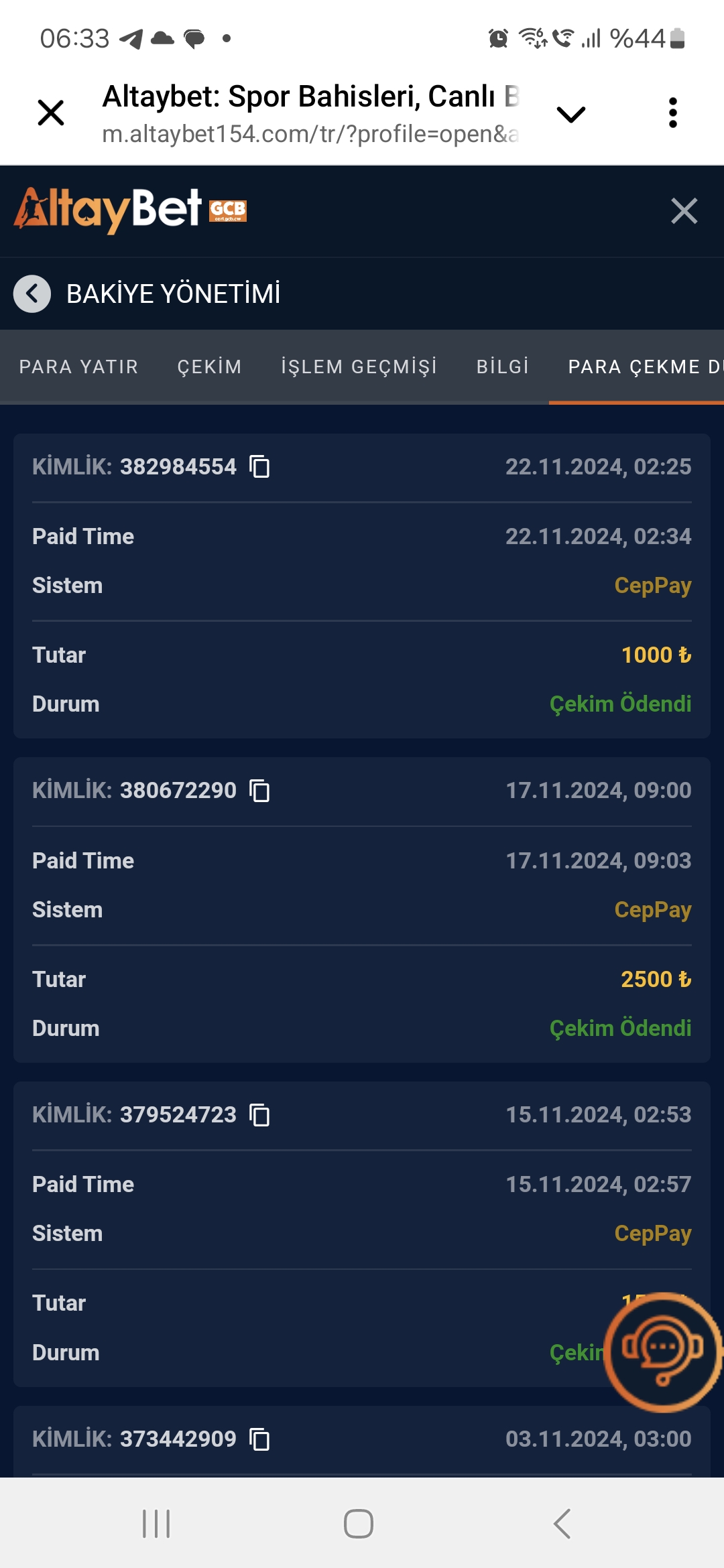Switch to the Bilgi tab
724x1568 pixels.
point(502,367)
